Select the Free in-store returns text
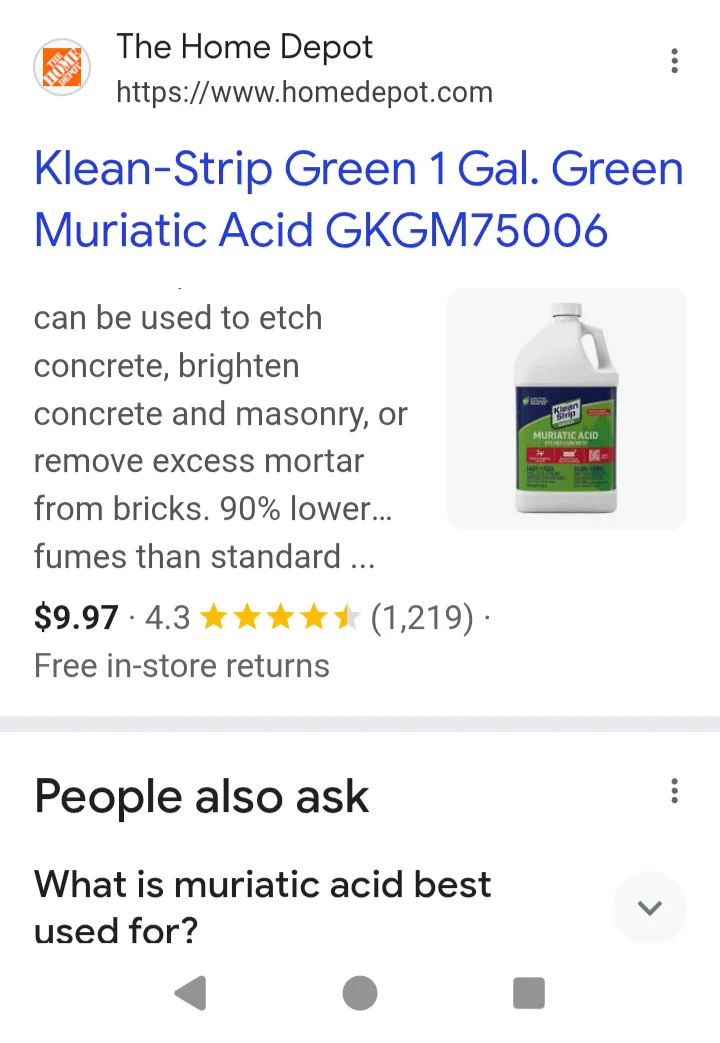The image size is (720, 1043). 181,665
